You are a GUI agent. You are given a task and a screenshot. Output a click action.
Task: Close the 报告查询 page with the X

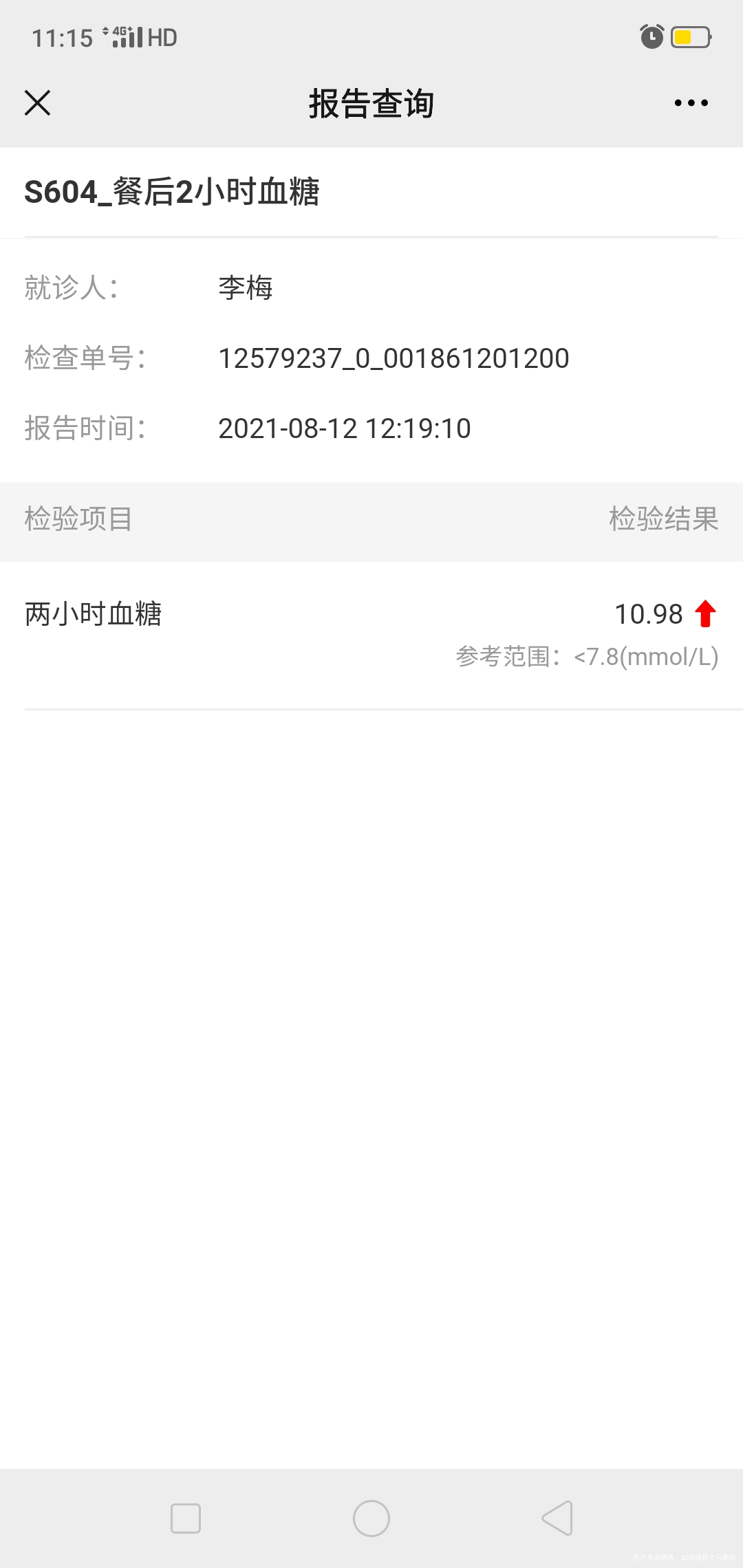coord(38,102)
